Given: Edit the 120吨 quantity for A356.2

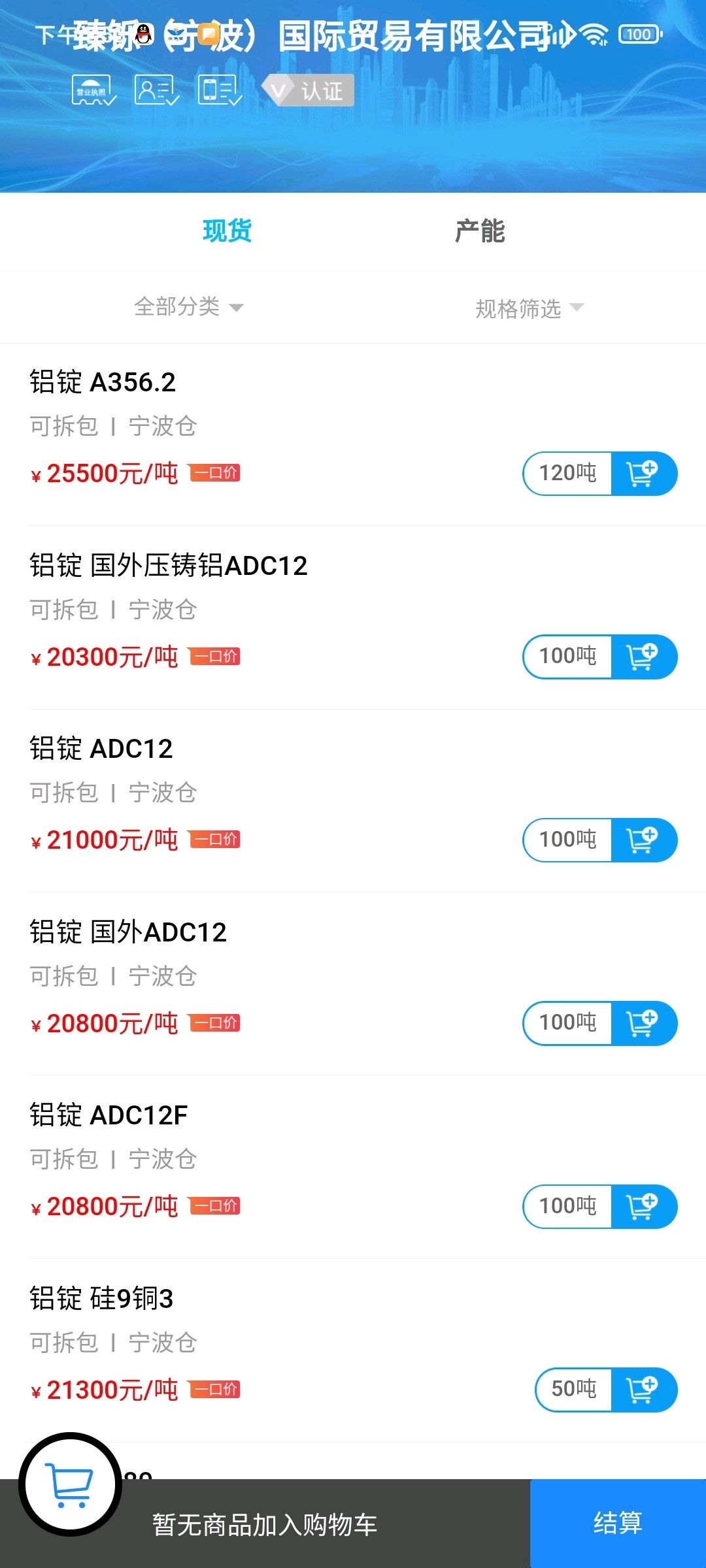Looking at the screenshot, I should point(567,474).
